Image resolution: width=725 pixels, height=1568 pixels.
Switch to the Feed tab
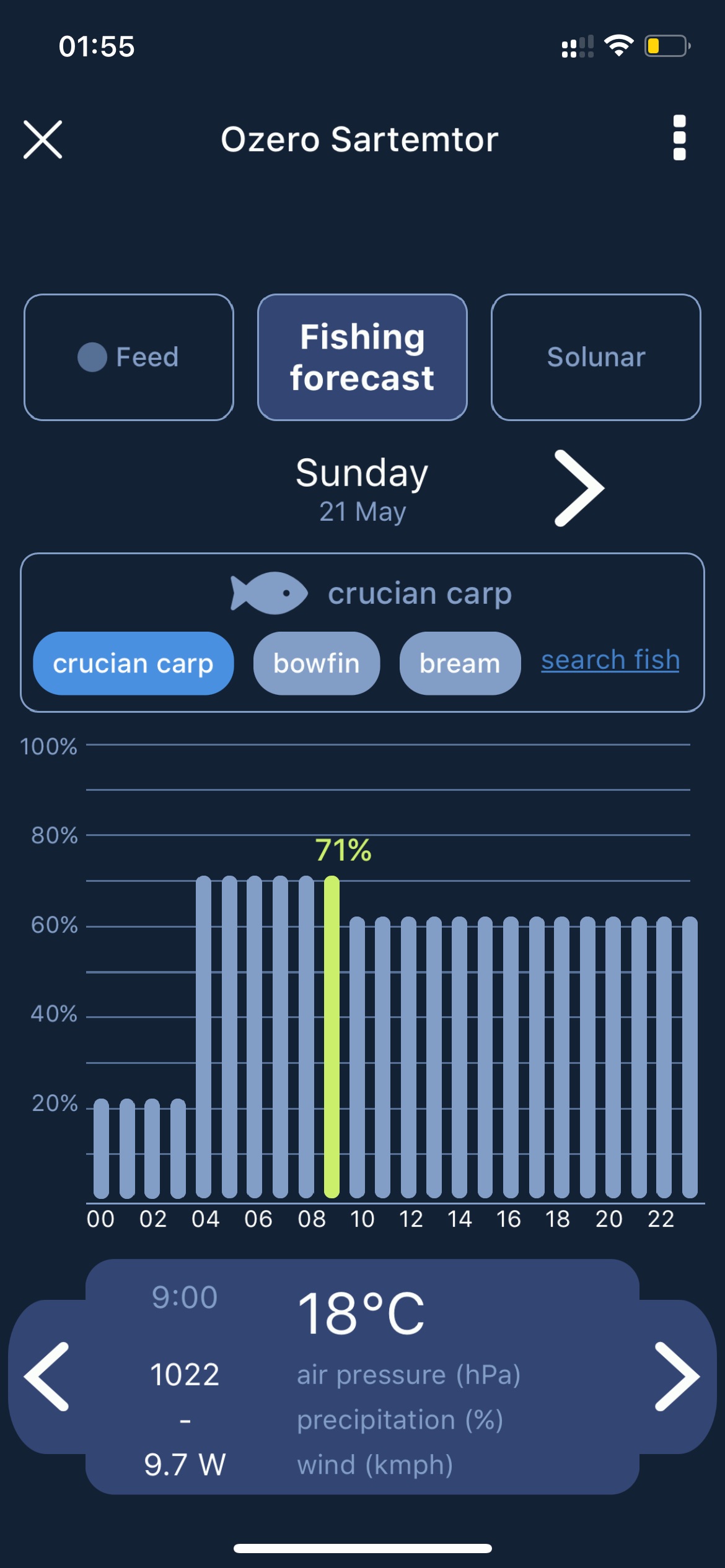[x=129, y=357]
